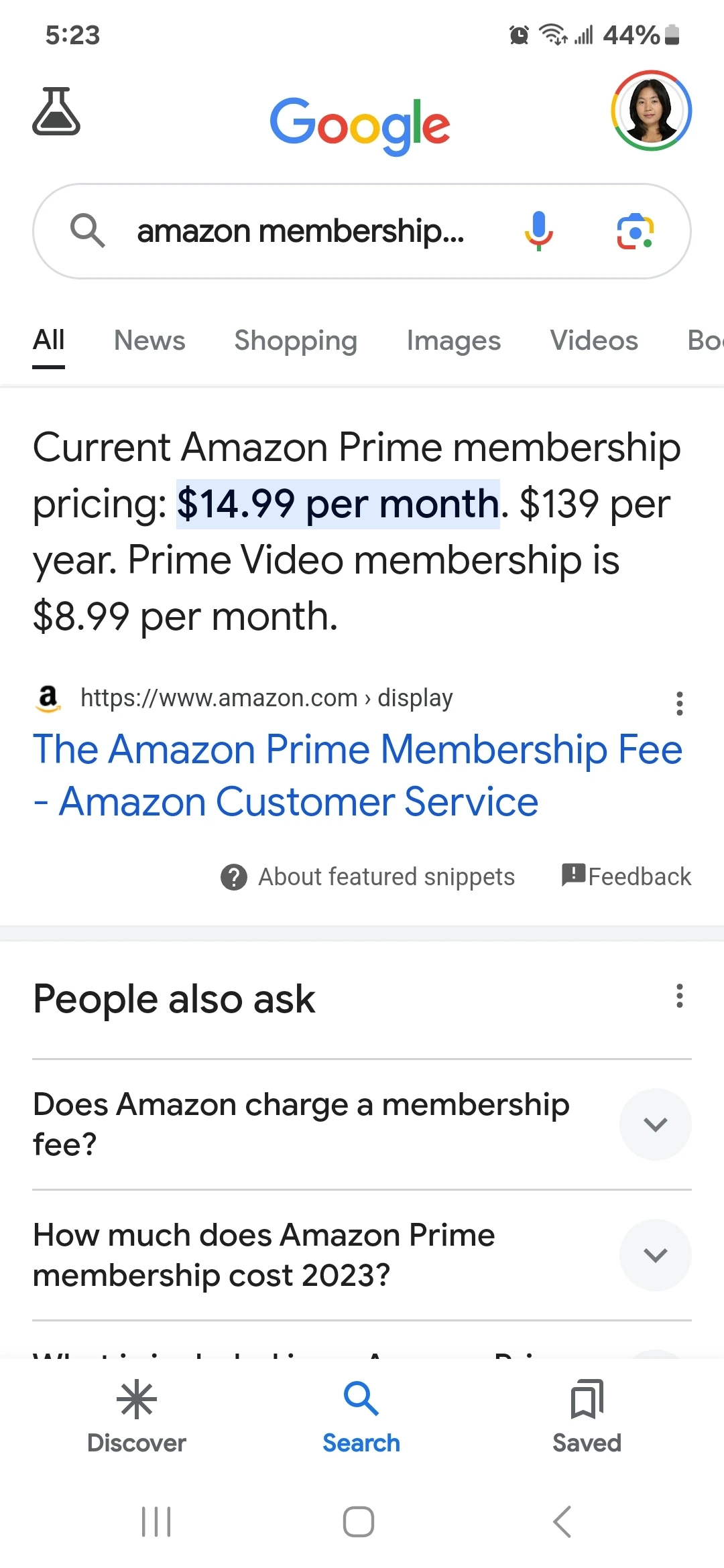
Task: Tap the amazon membership search box
Action: click(300, 231)
